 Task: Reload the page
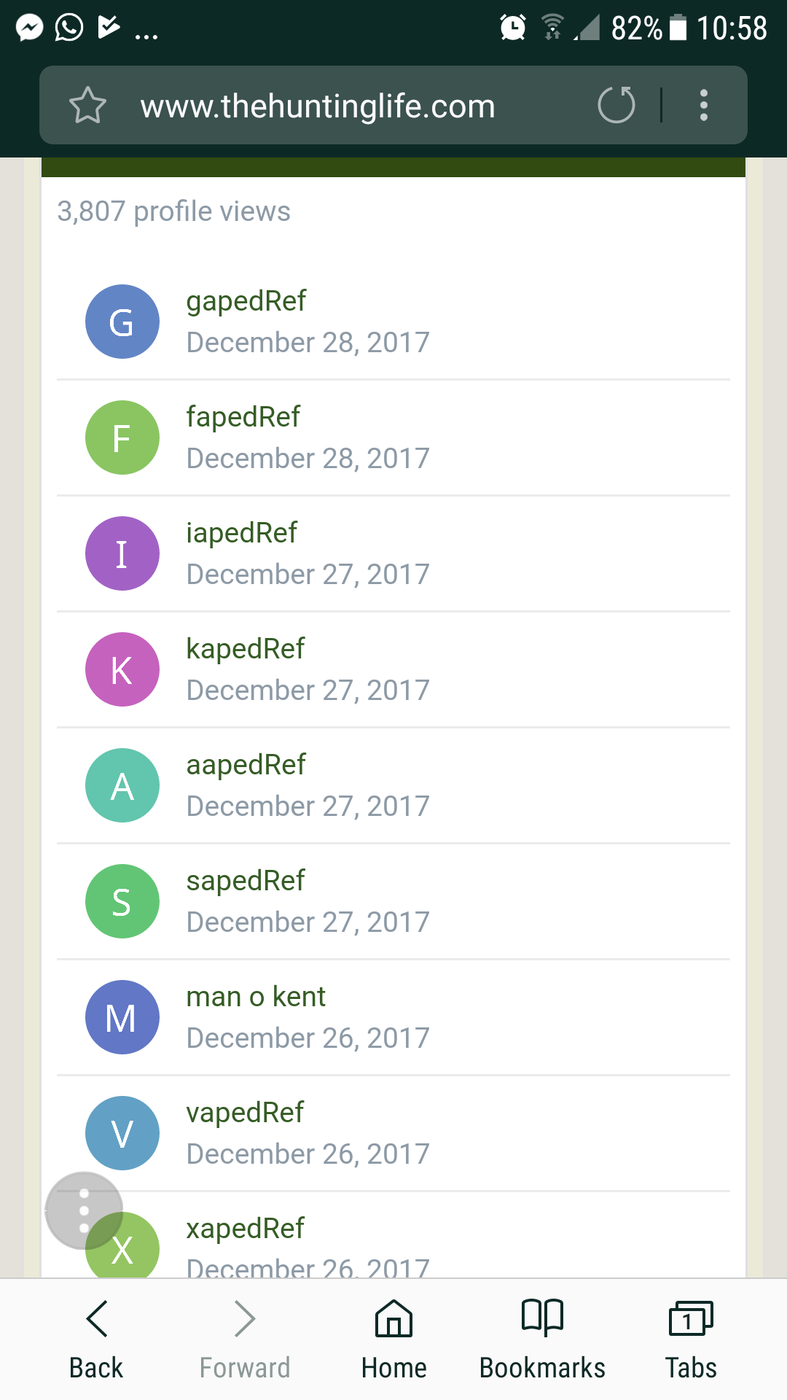point(616,105)
